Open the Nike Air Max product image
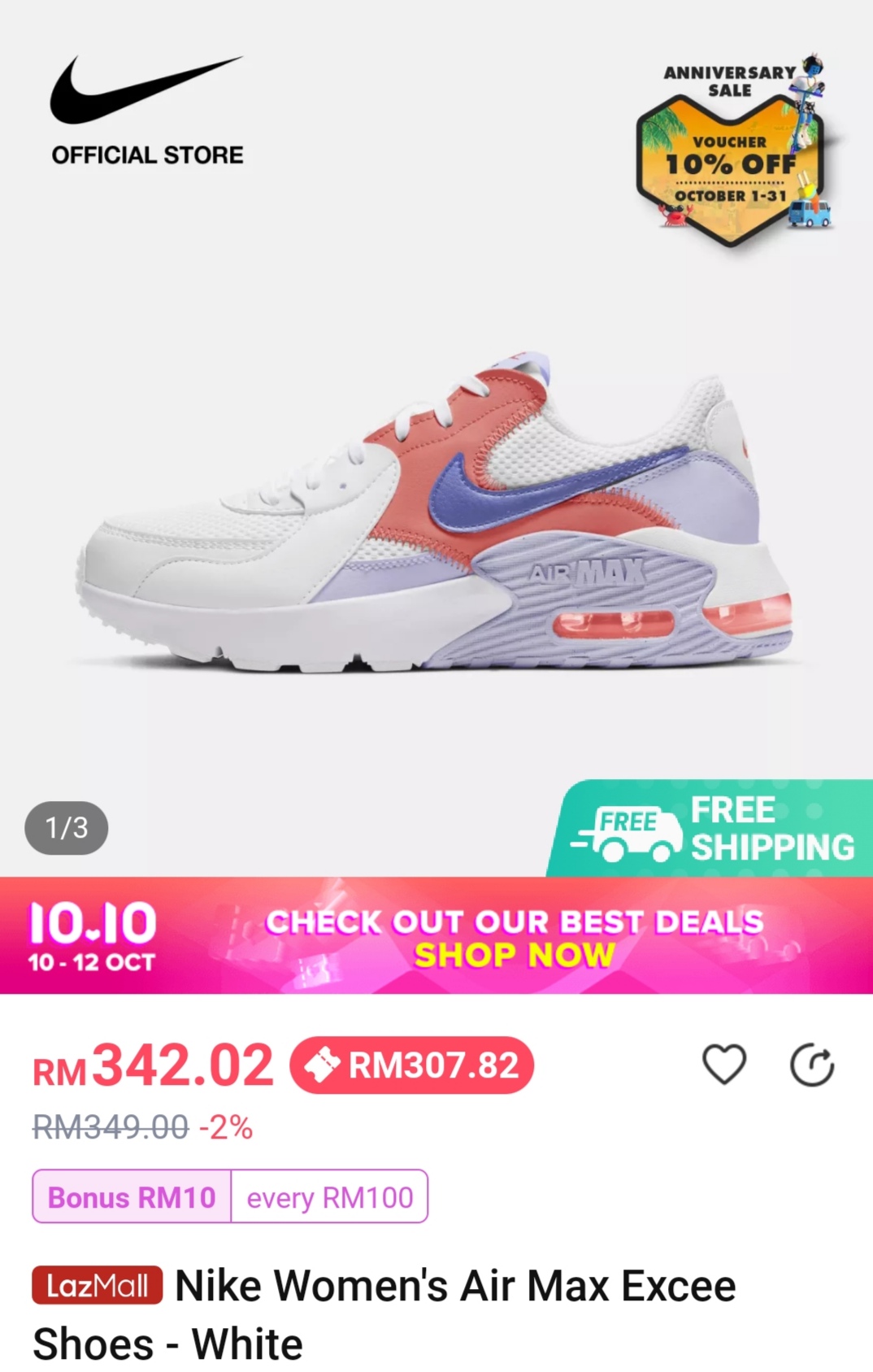Screen dimensions: 873x1372 436,520
